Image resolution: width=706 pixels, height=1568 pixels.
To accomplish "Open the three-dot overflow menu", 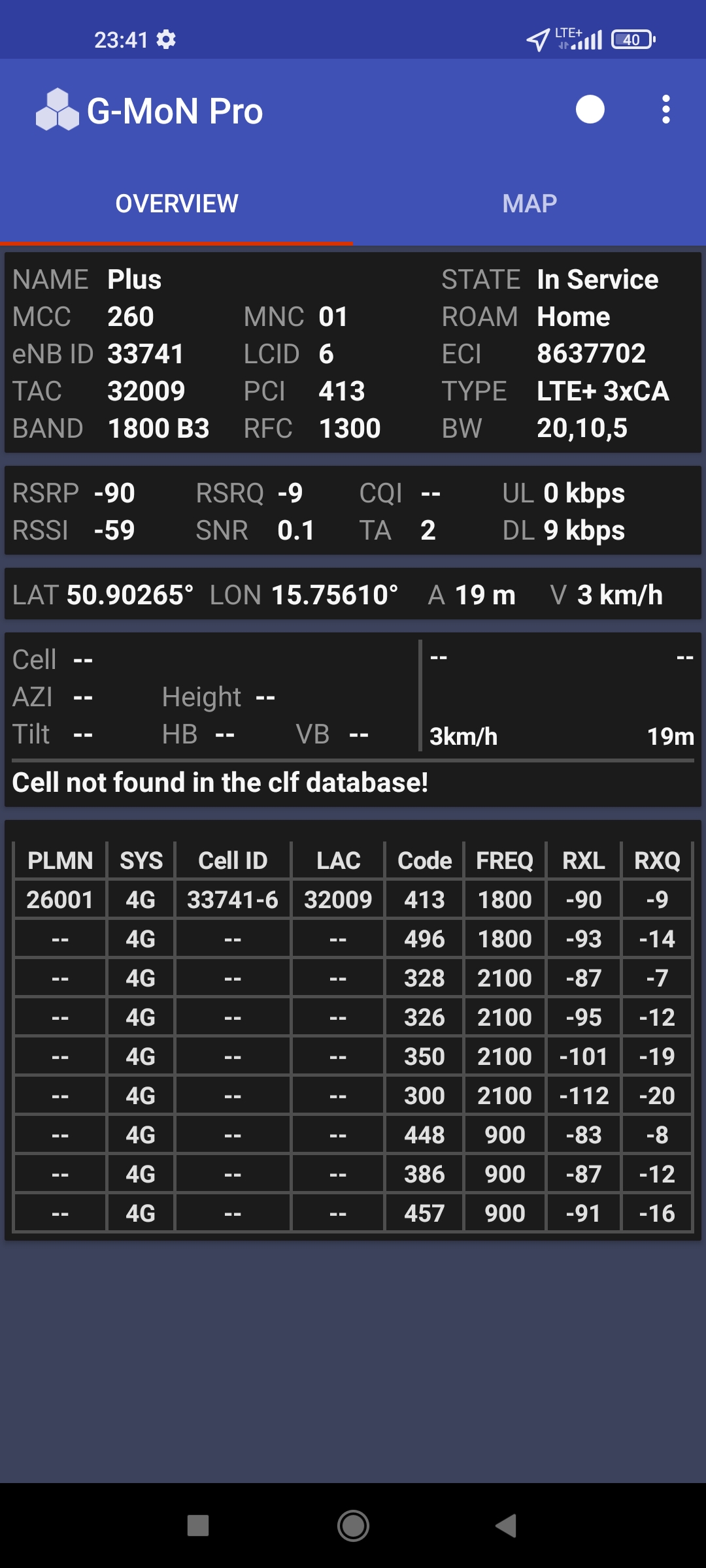I will [665, 110].
